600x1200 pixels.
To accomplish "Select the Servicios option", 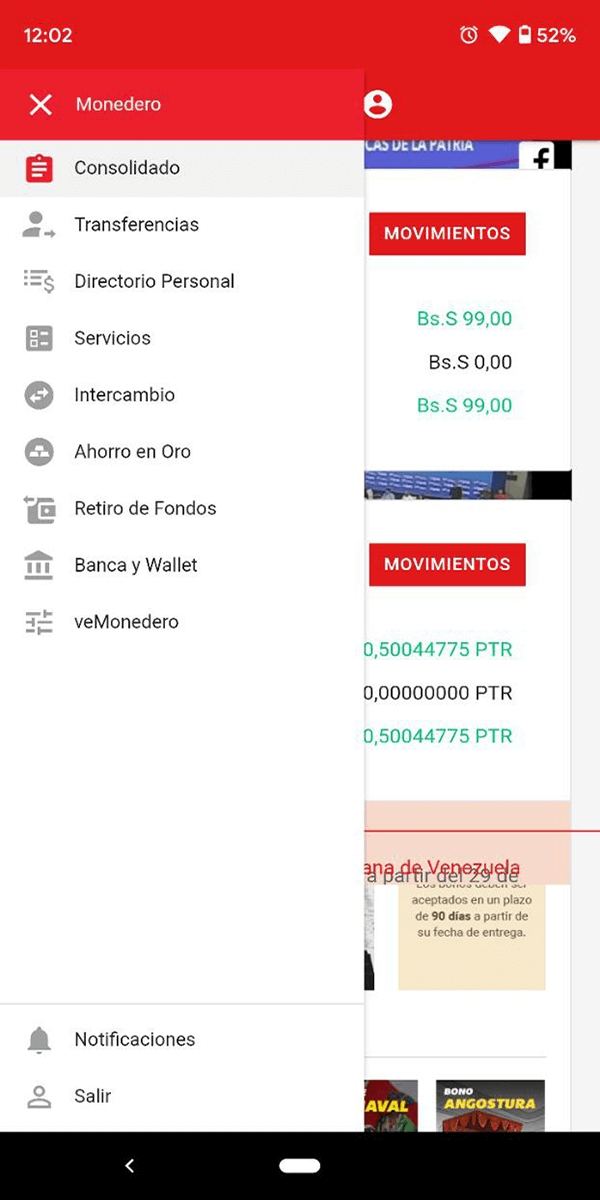I will point(182,338).
